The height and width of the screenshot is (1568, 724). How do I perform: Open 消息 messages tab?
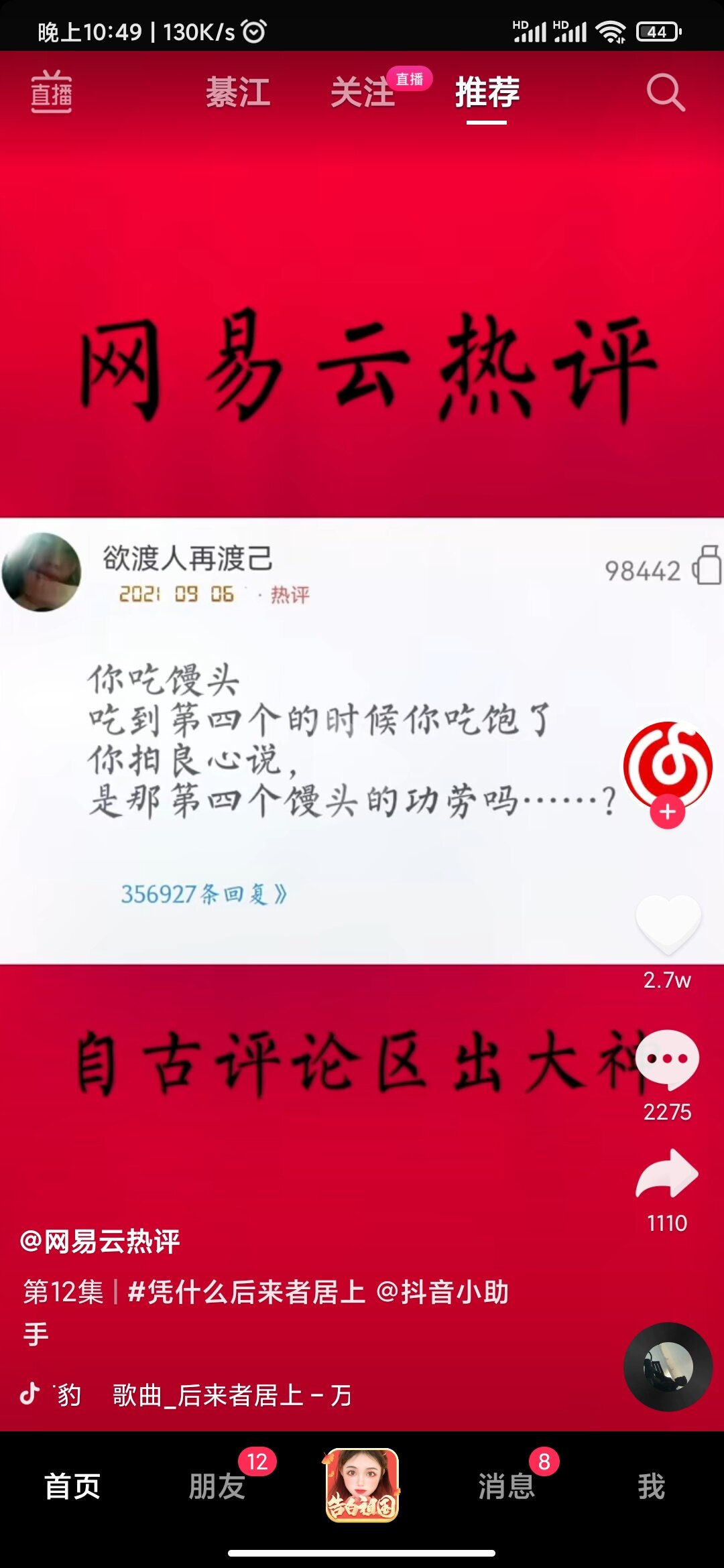pyautogui.click(x=507, y=1486)
